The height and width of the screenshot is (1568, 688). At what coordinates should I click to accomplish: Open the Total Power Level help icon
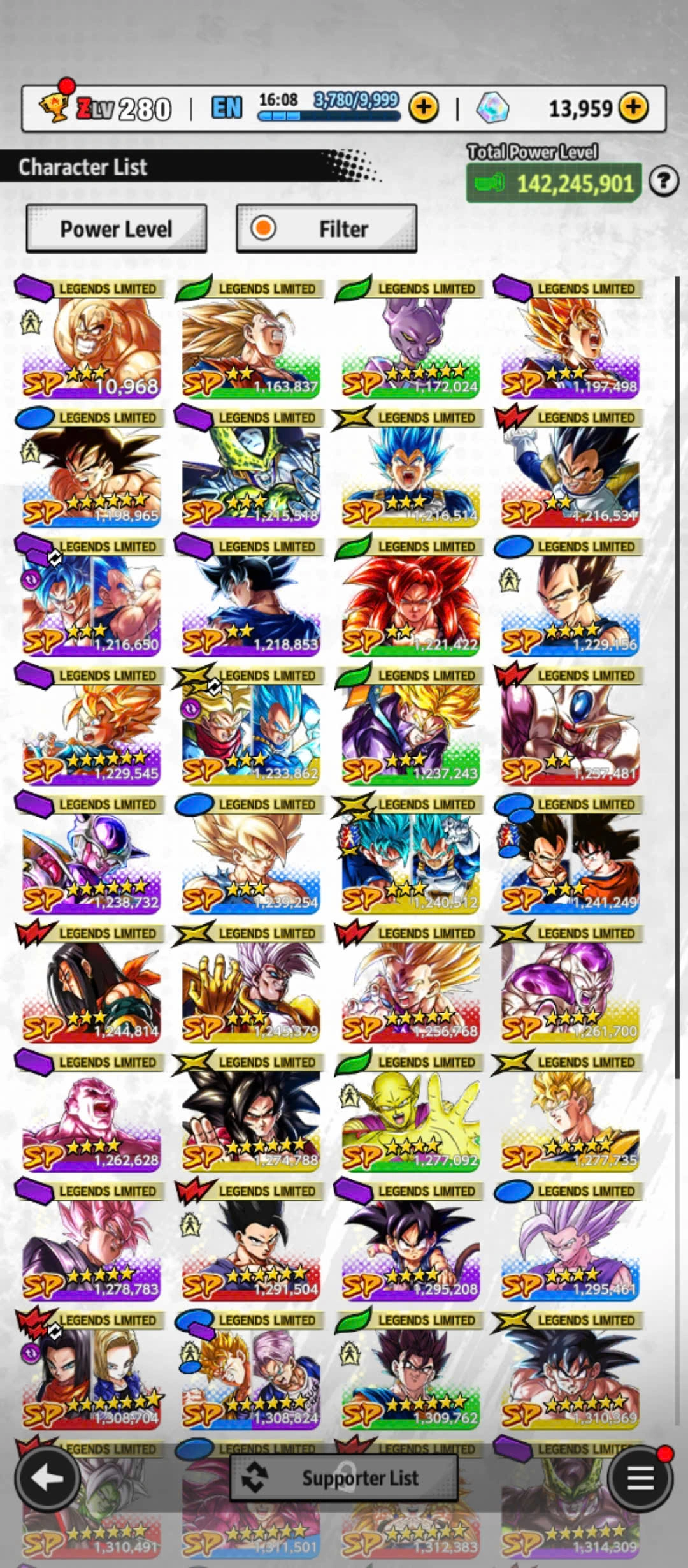click(664, 182)
